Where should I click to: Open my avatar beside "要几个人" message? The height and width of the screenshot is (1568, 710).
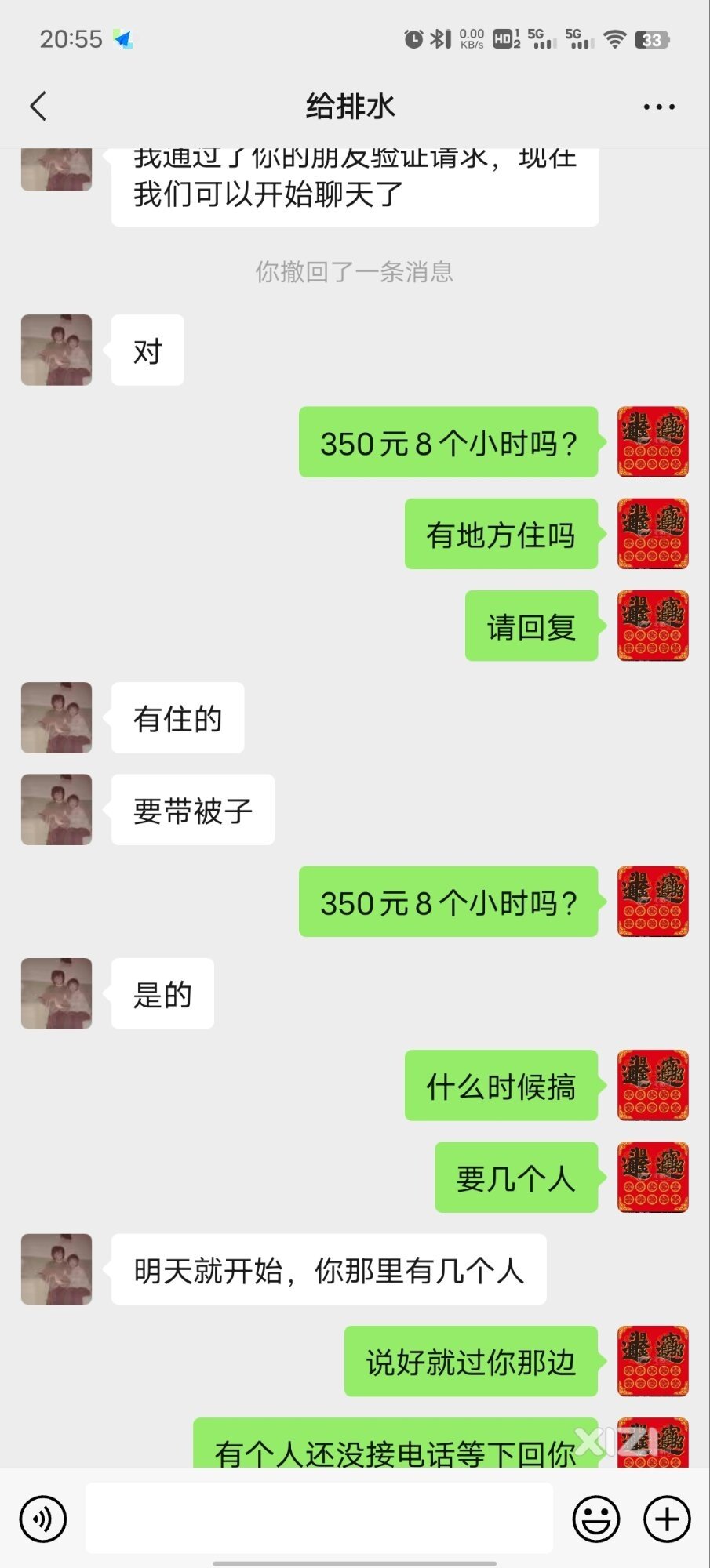653,1178
